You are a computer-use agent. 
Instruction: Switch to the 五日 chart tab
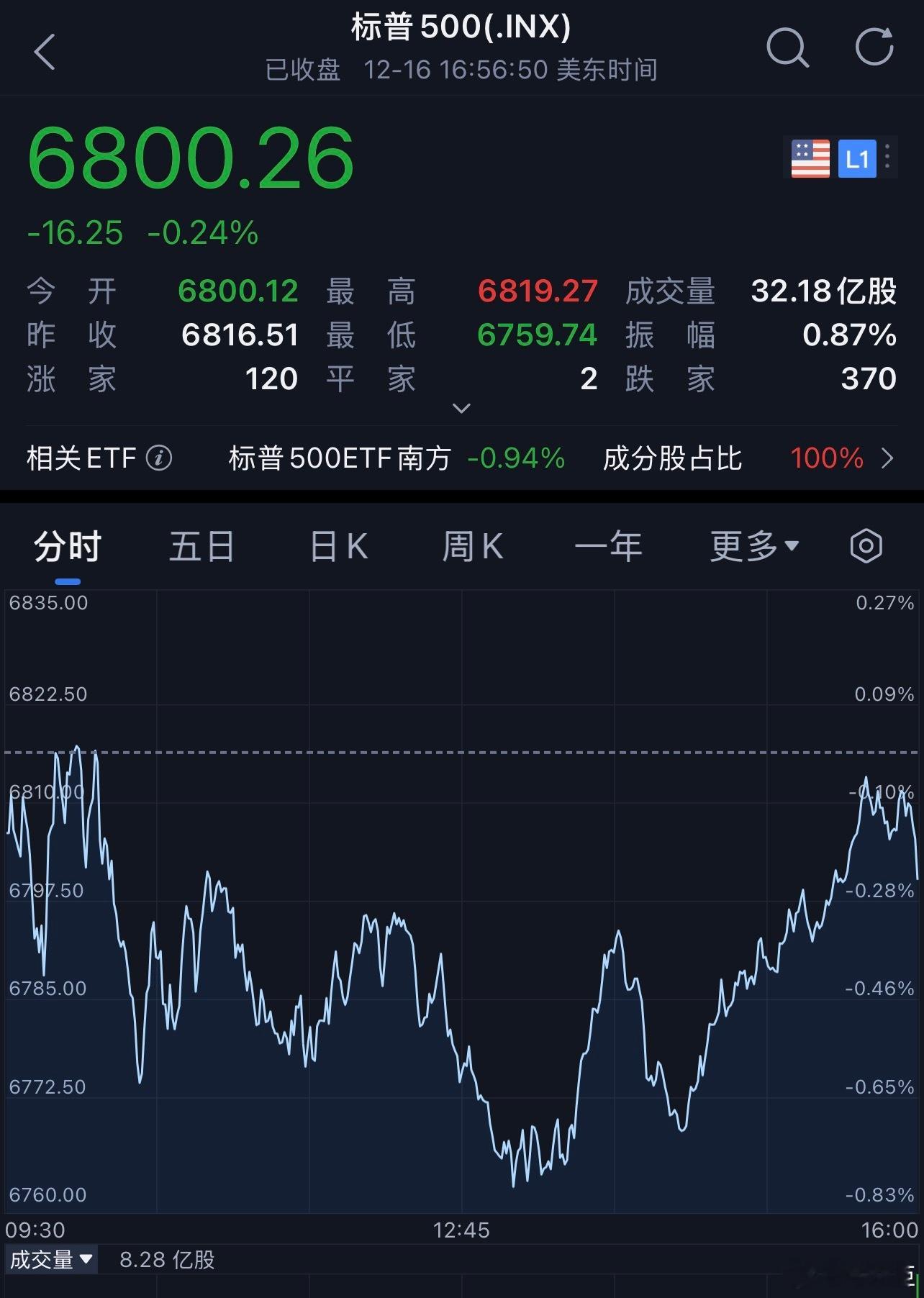click(x=201, y=547)
